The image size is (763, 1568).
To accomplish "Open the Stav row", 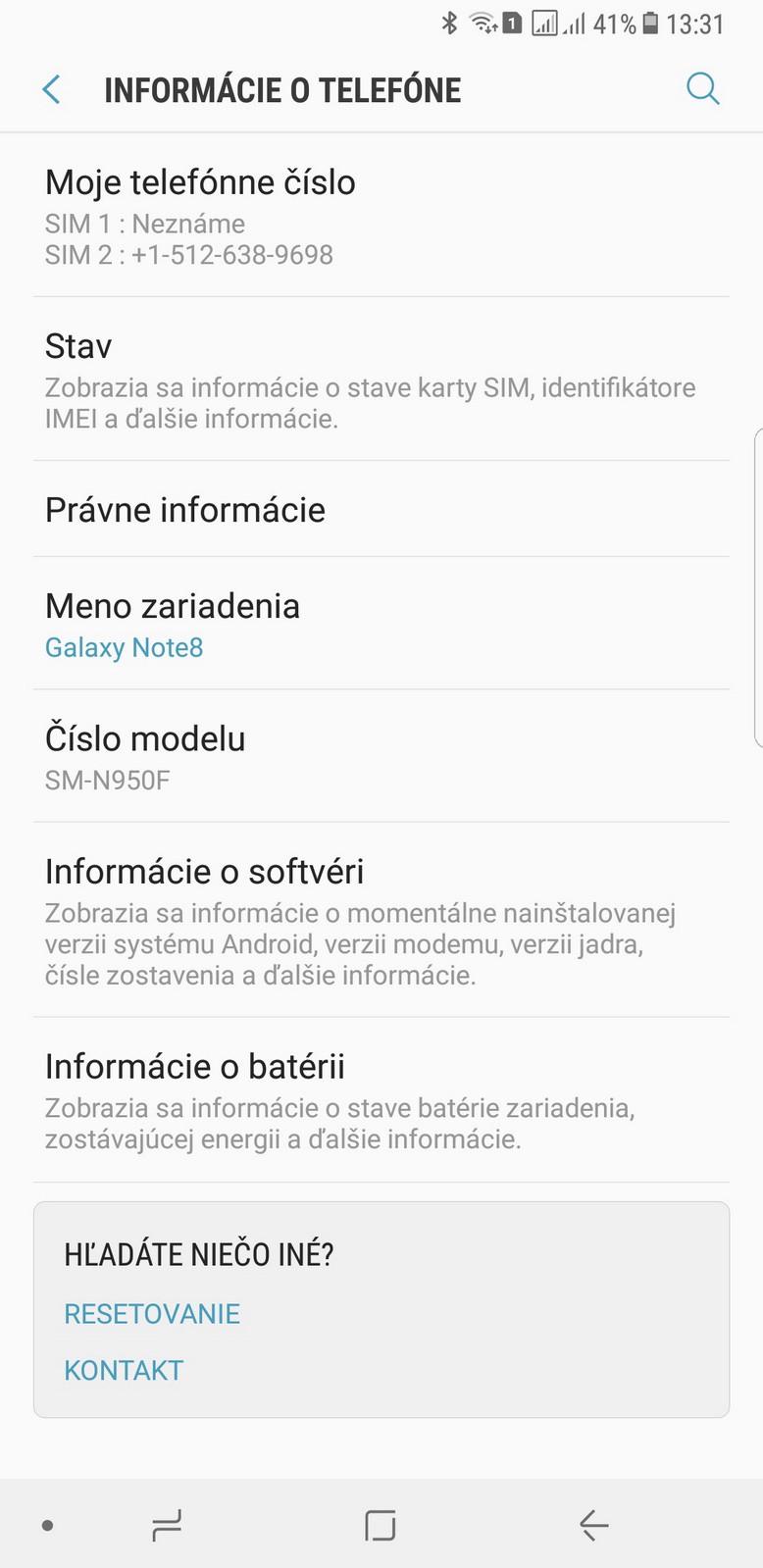I will tap(381, 379).
